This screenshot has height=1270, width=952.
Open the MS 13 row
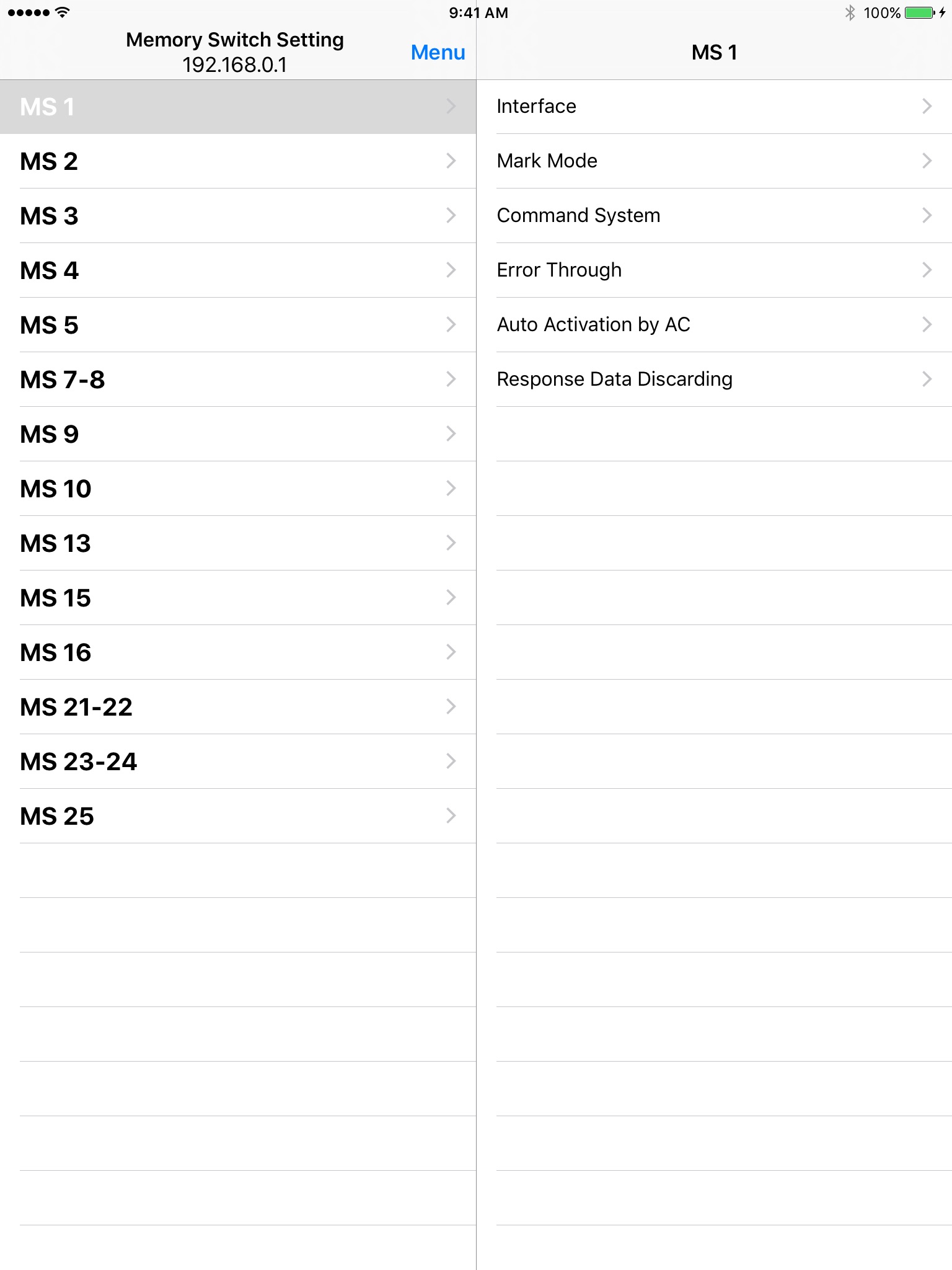coord(238,543)
